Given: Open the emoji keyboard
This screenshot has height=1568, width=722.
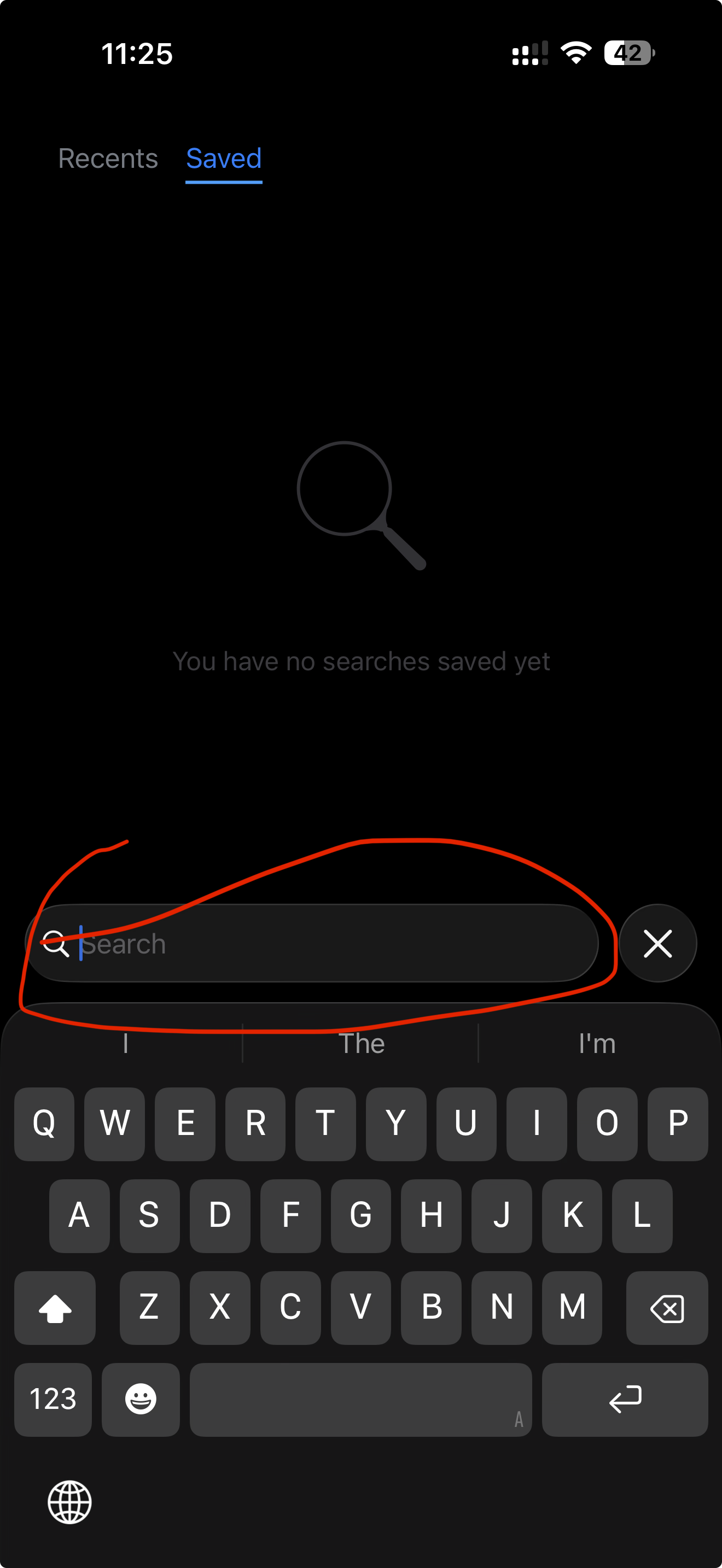Looking at the screenshot, I should (141, 1400).
